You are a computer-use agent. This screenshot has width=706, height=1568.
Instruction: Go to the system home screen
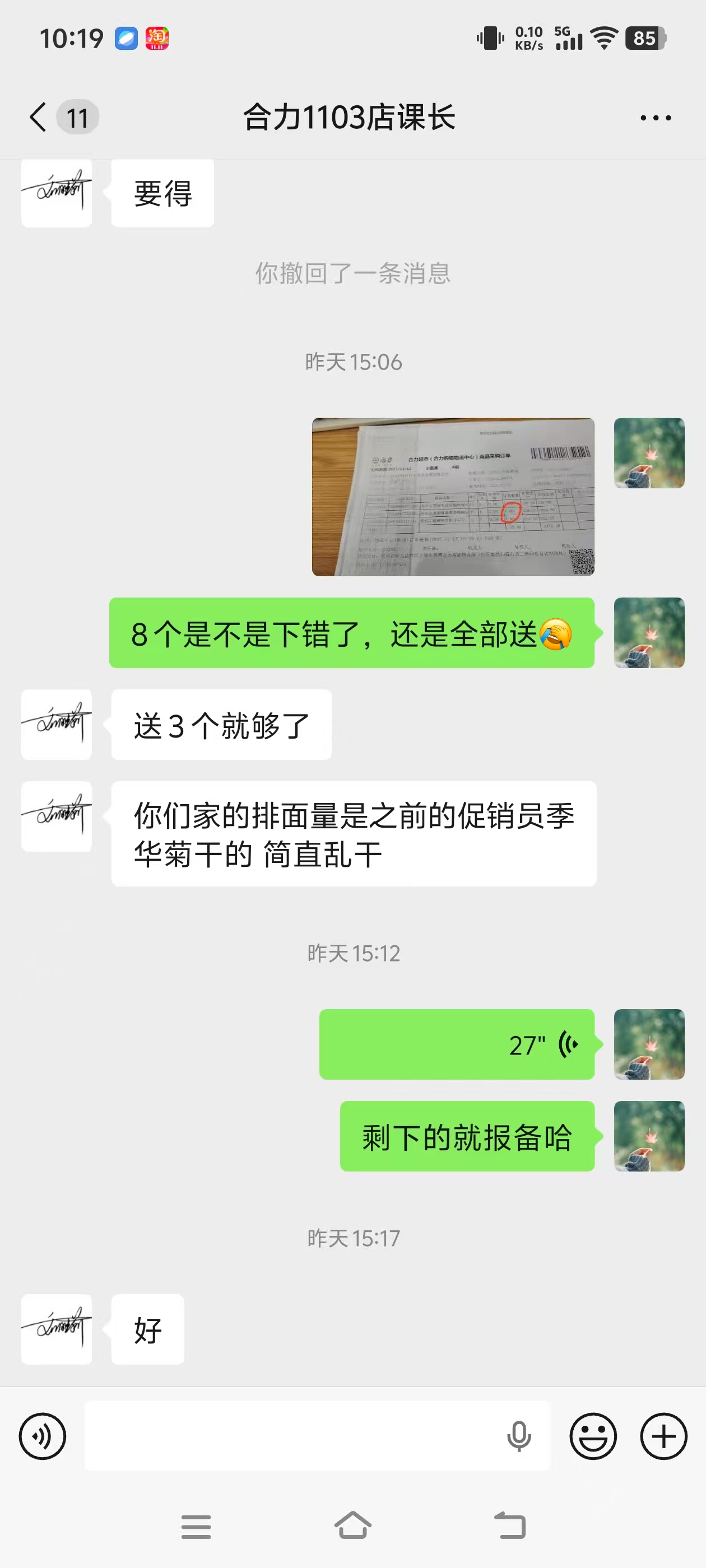point(352,1525)
